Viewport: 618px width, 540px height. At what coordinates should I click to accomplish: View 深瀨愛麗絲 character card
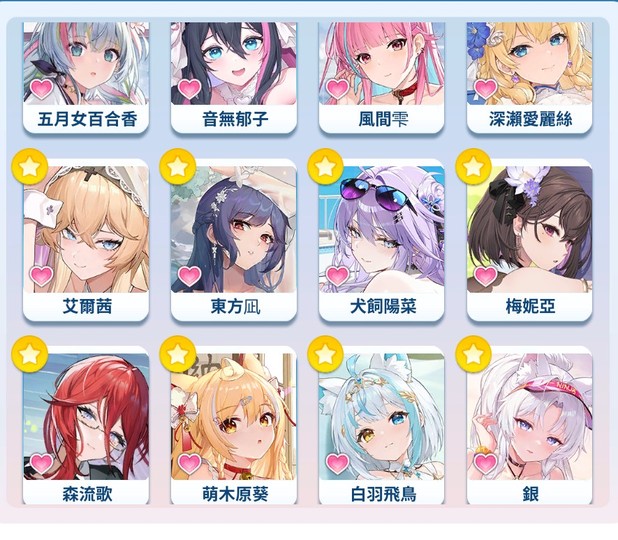pos(530,70)
